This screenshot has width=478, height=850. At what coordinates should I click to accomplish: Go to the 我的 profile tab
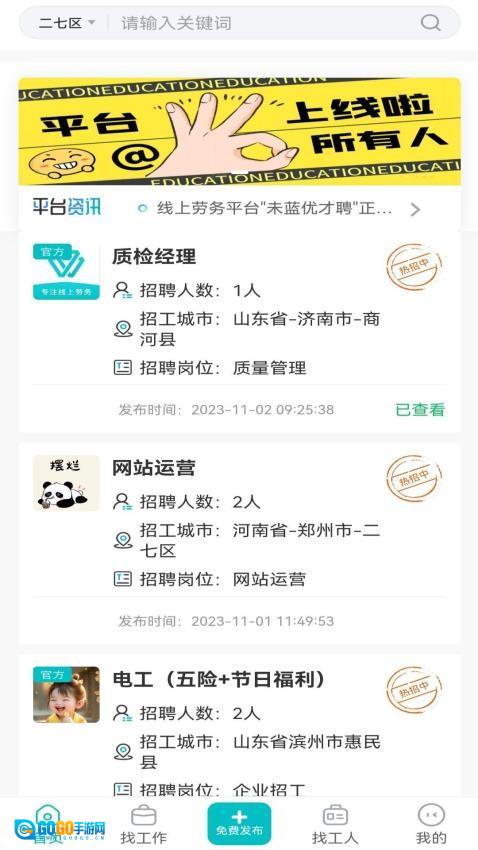pyautogui.click(x=431, y=825)
